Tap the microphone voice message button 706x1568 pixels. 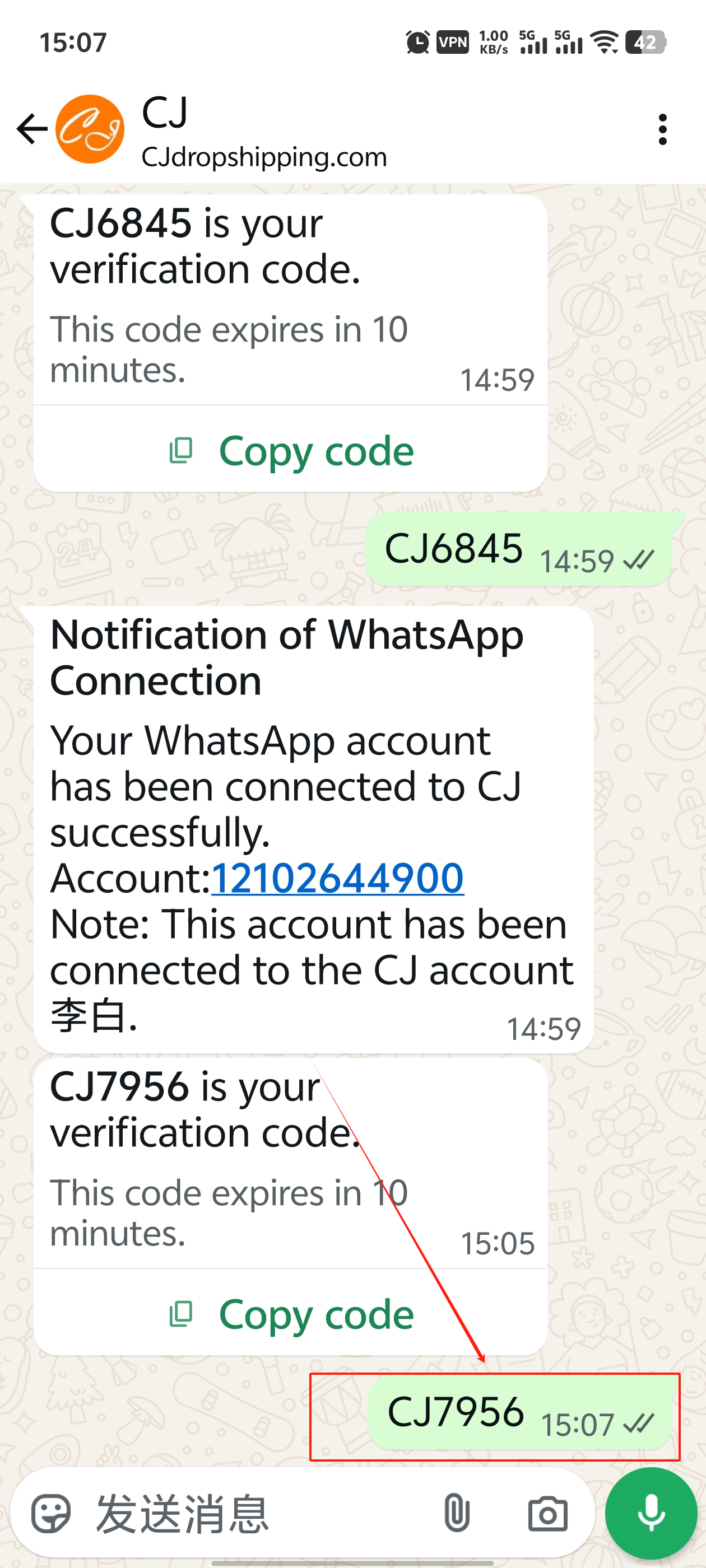point(651,1514)
